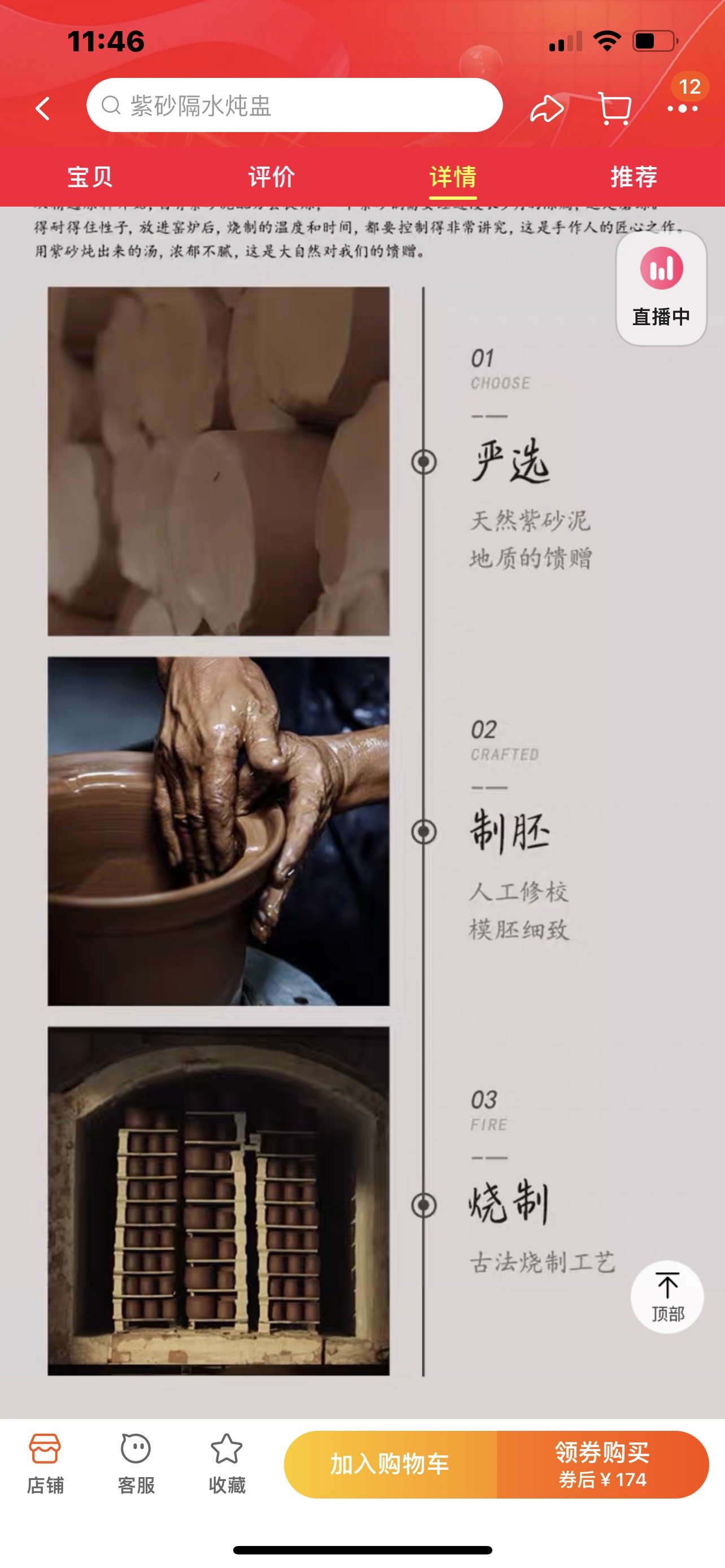The height and width of the screenshot is (1568, 725).
Task: Tap 领券购买 to buy with coupon
Action: [x=602, y=1464]
